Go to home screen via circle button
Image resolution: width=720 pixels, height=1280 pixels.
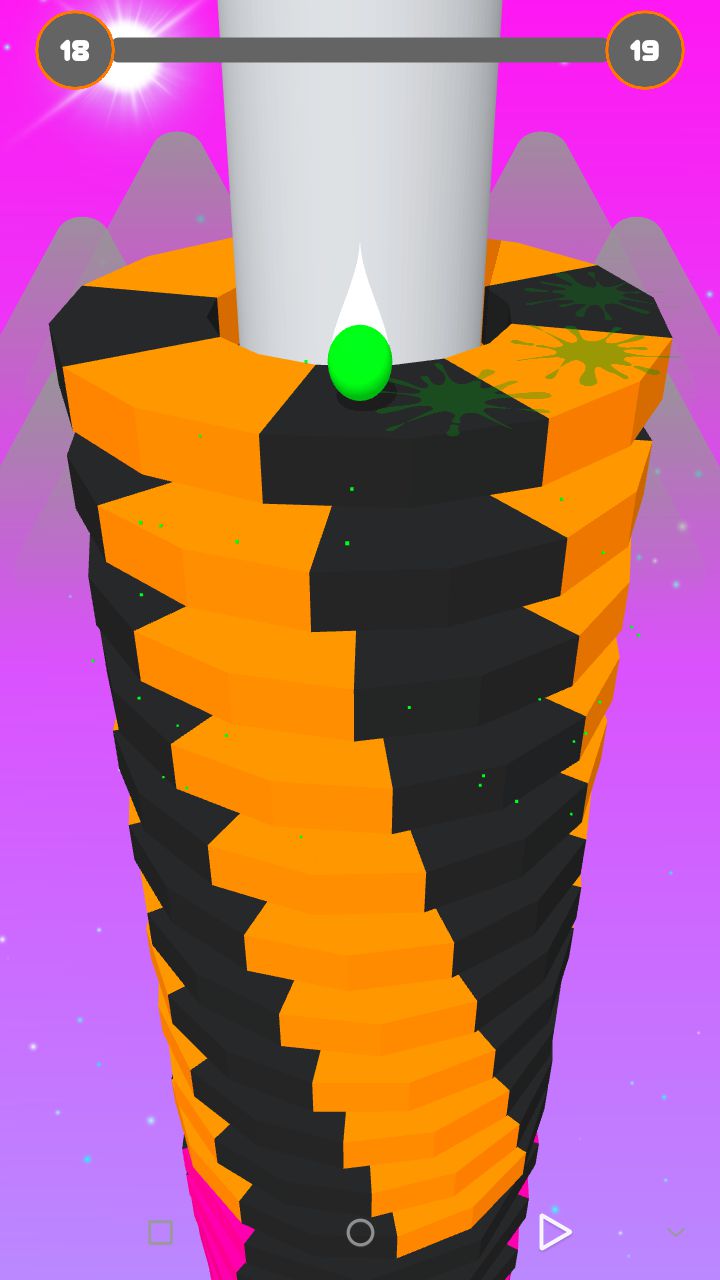click(x=360, y=1232)
